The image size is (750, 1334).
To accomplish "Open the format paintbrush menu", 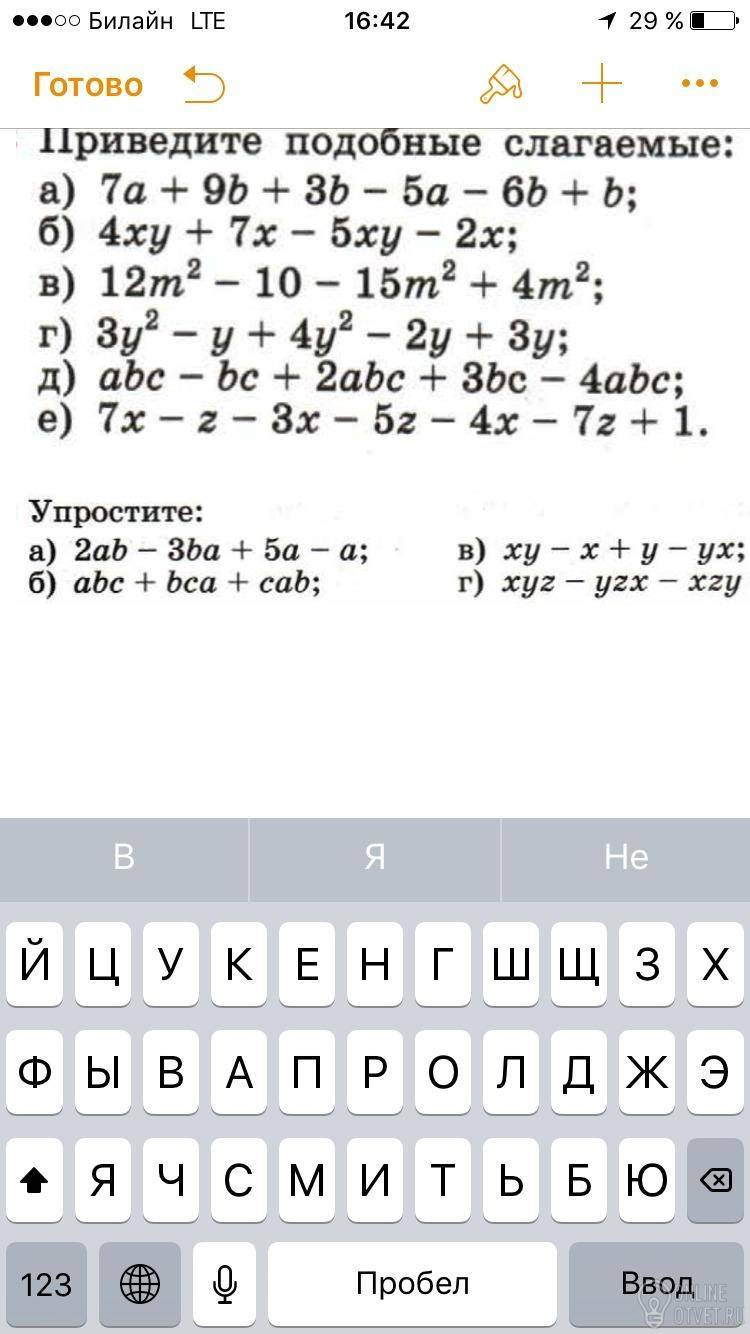I will [500, 85].
